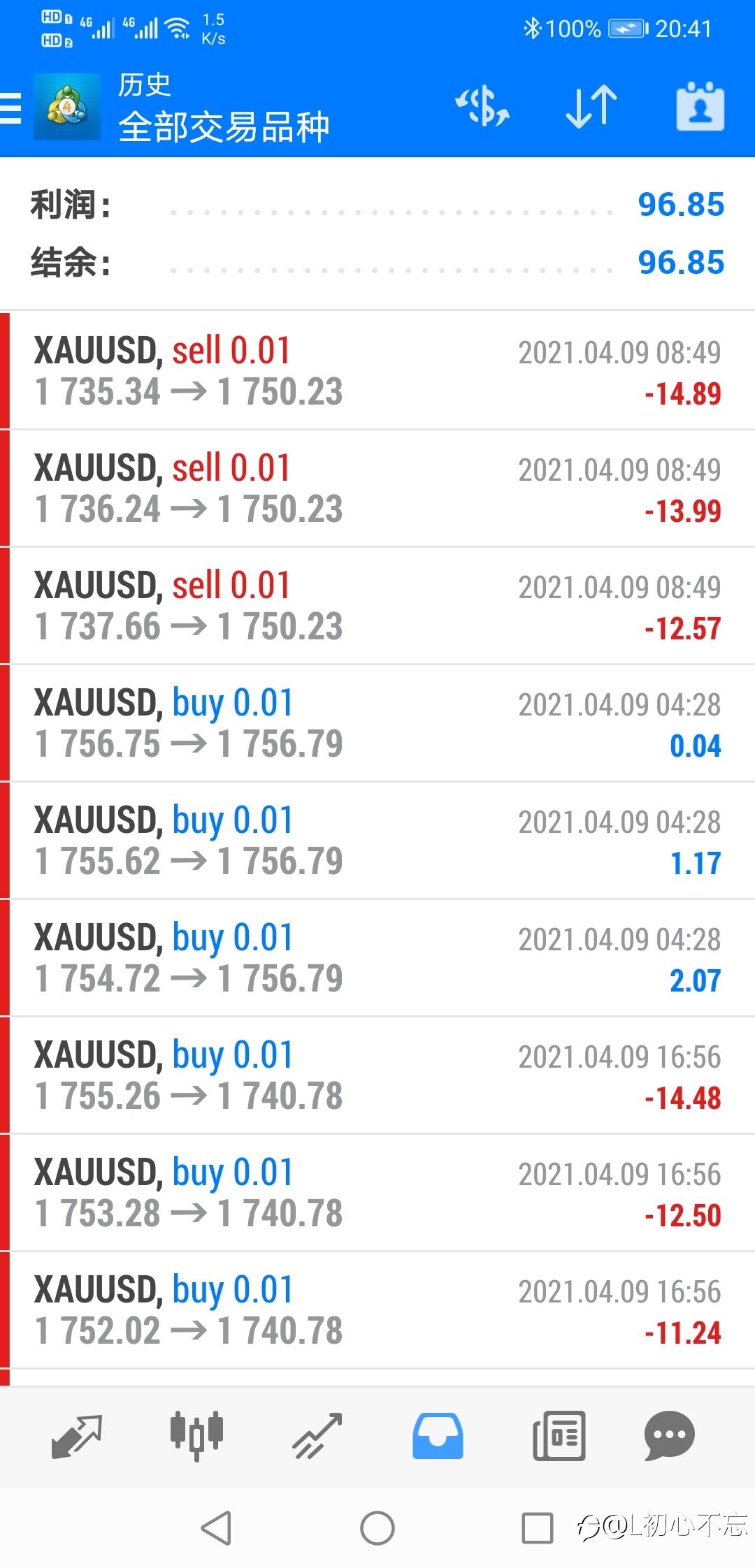Select the History inbox tab

click(x=438, y=1437)
